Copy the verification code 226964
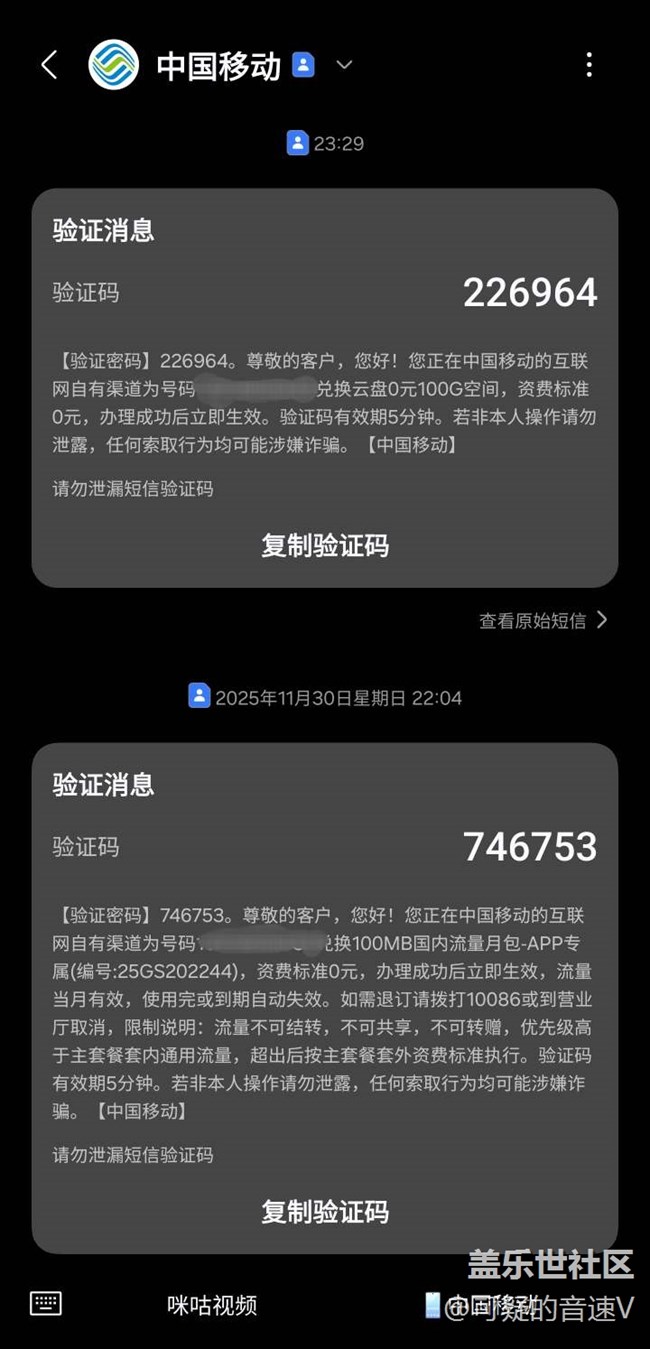650x1349 pixels. coord(325,546)
